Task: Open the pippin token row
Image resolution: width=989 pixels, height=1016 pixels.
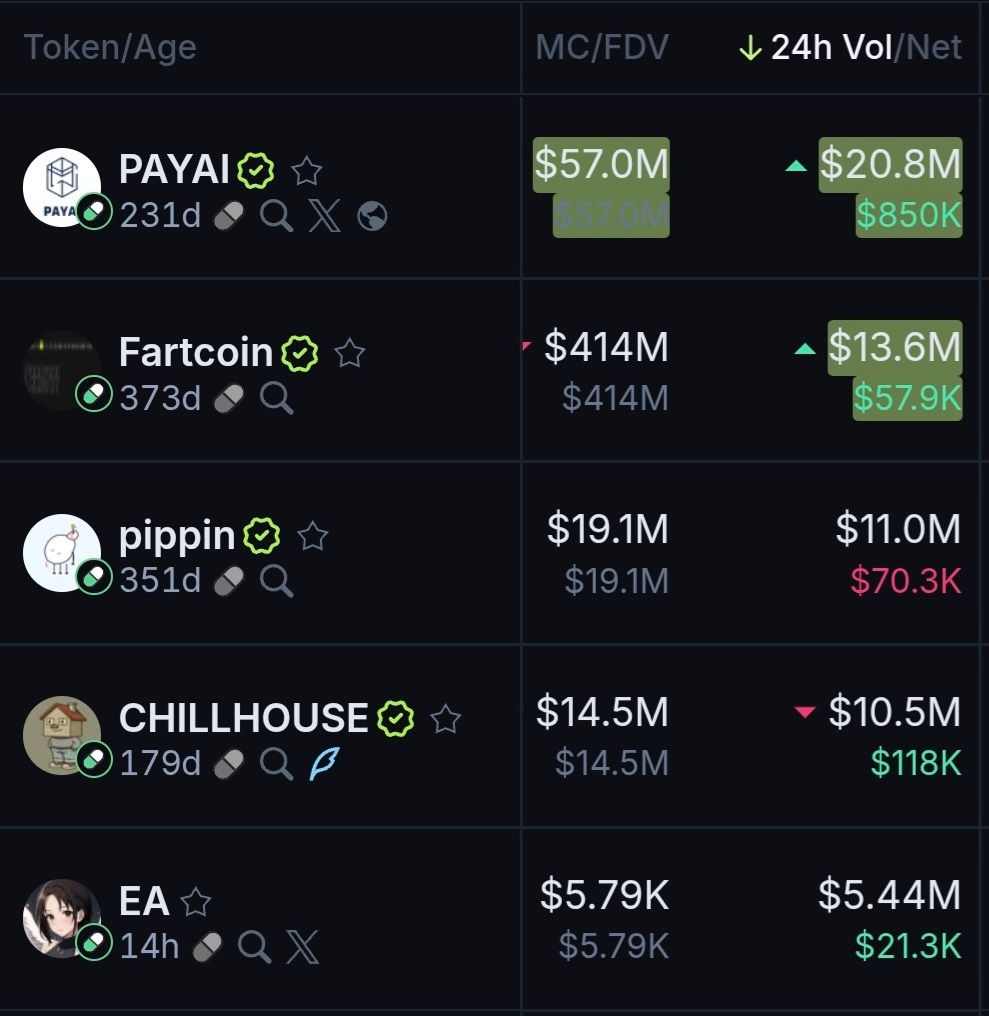Action: pyautogui.click(x=177, y=536)
